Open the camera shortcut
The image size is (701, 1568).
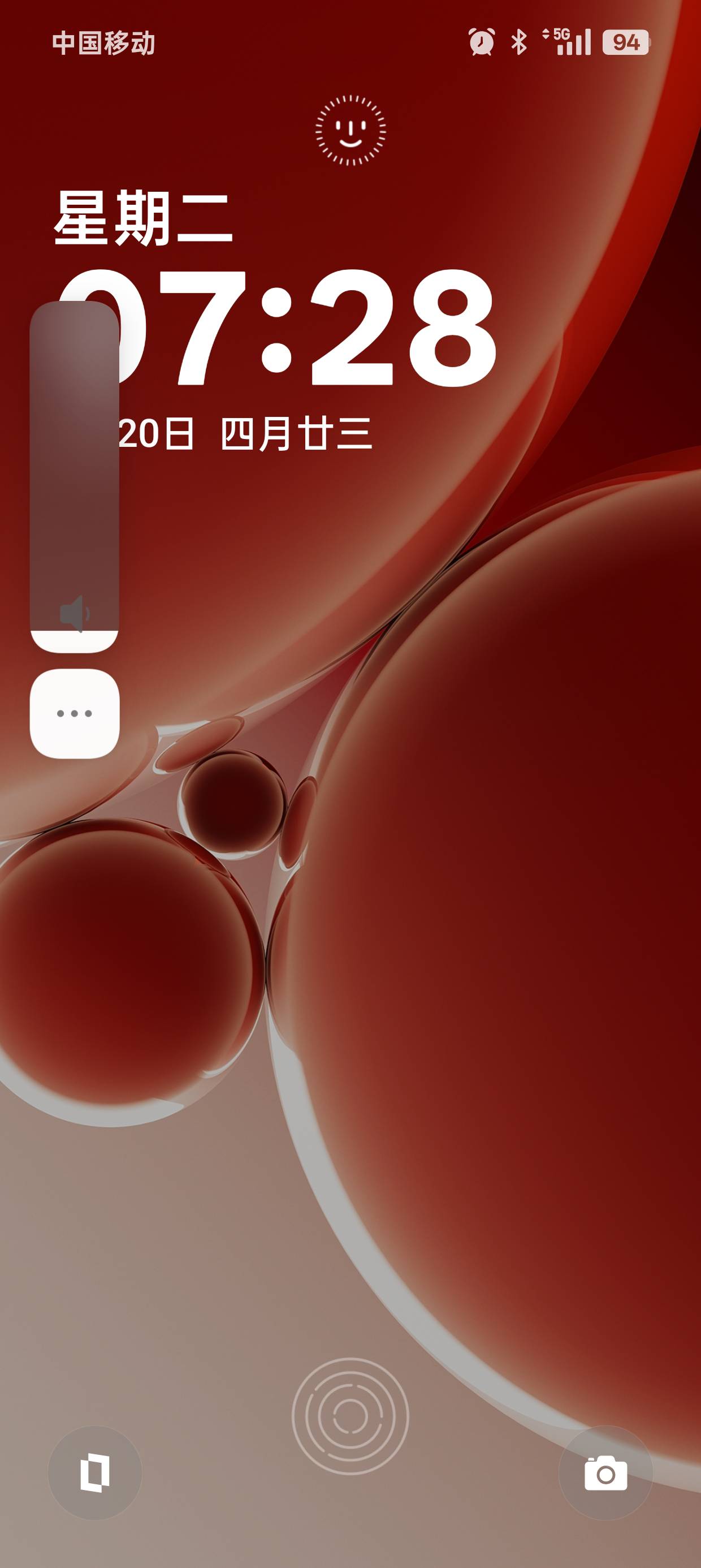point(605,1474)
